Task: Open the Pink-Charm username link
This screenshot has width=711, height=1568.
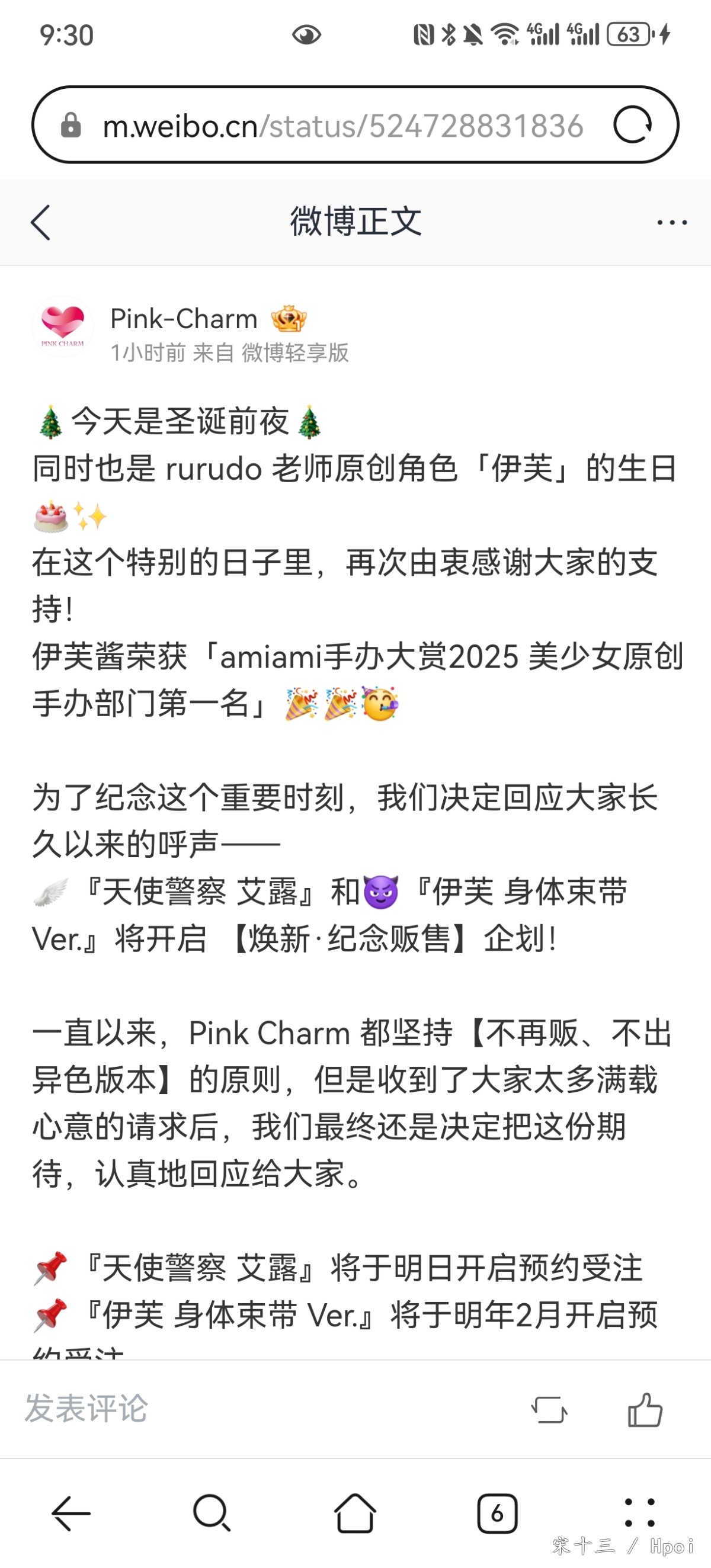Action: 184,319
